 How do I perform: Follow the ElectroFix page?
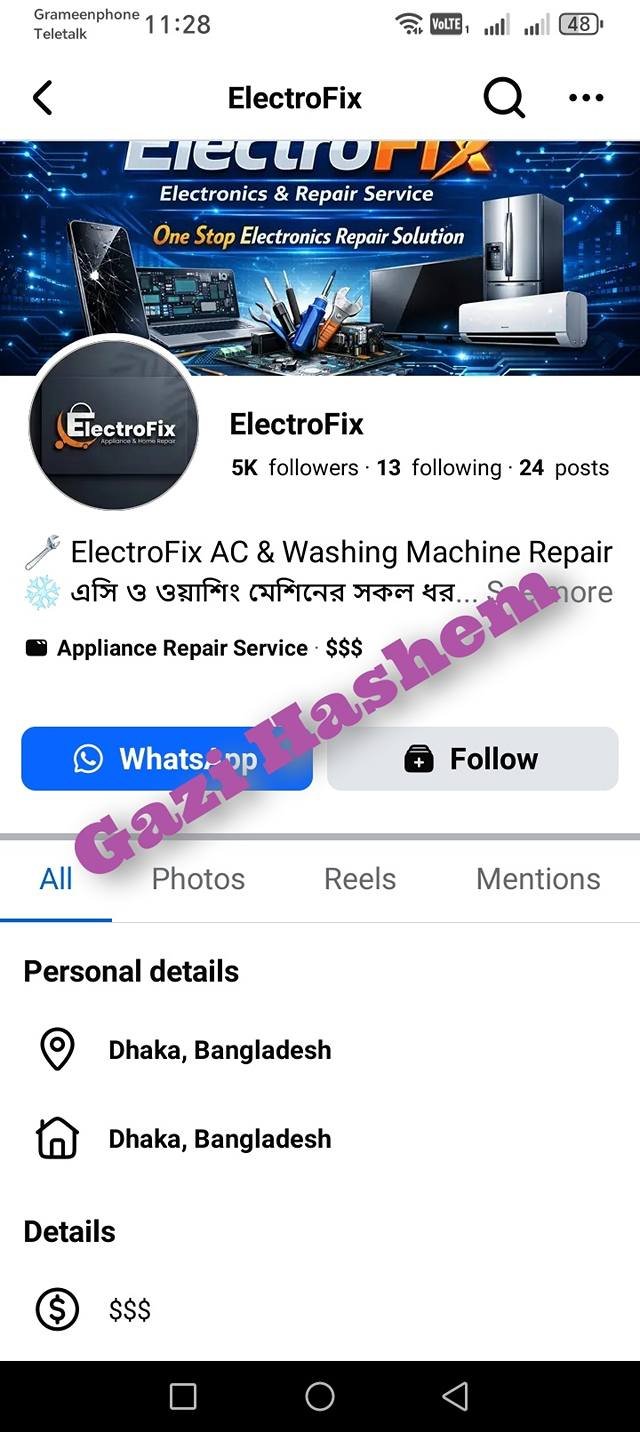click(472, 759)
